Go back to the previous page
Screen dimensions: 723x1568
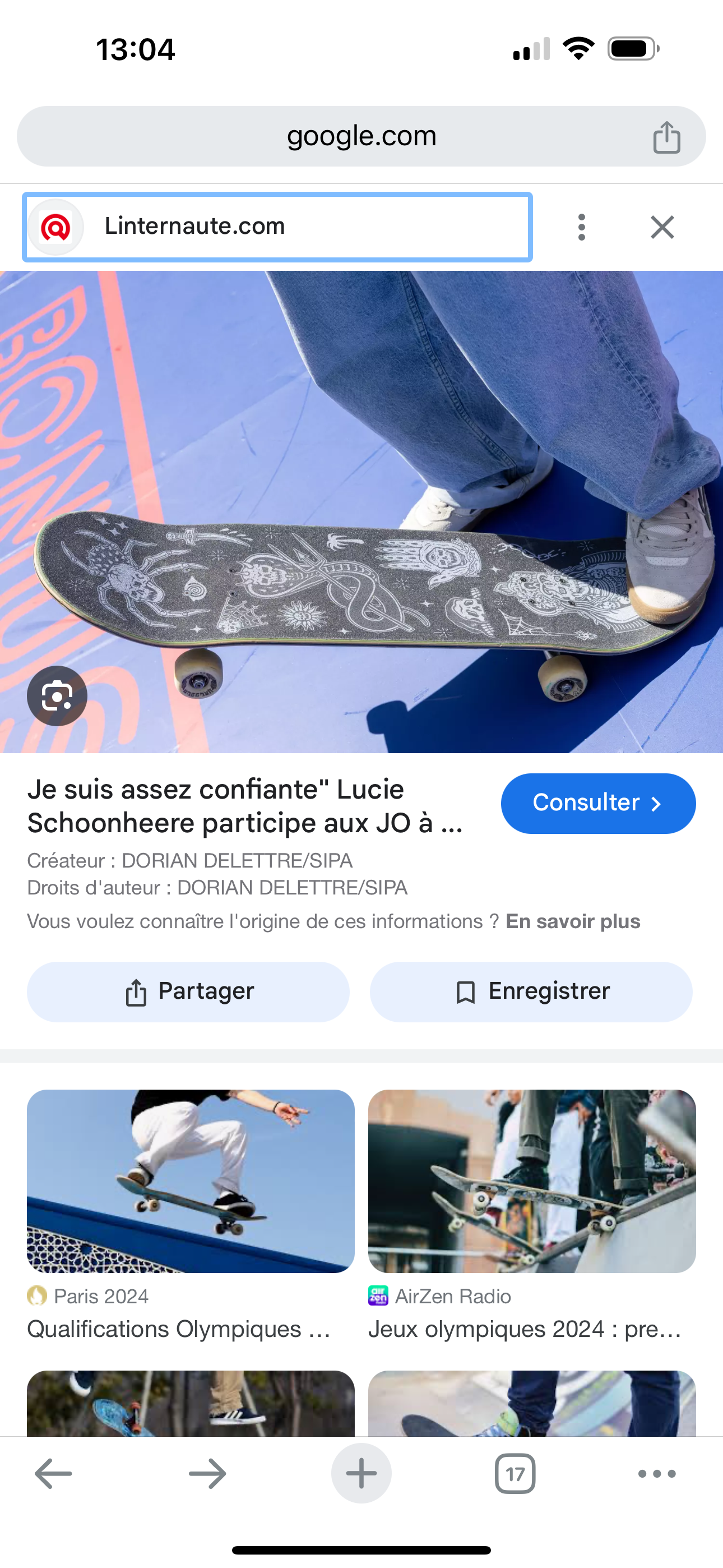click(x=54, y=1474)
